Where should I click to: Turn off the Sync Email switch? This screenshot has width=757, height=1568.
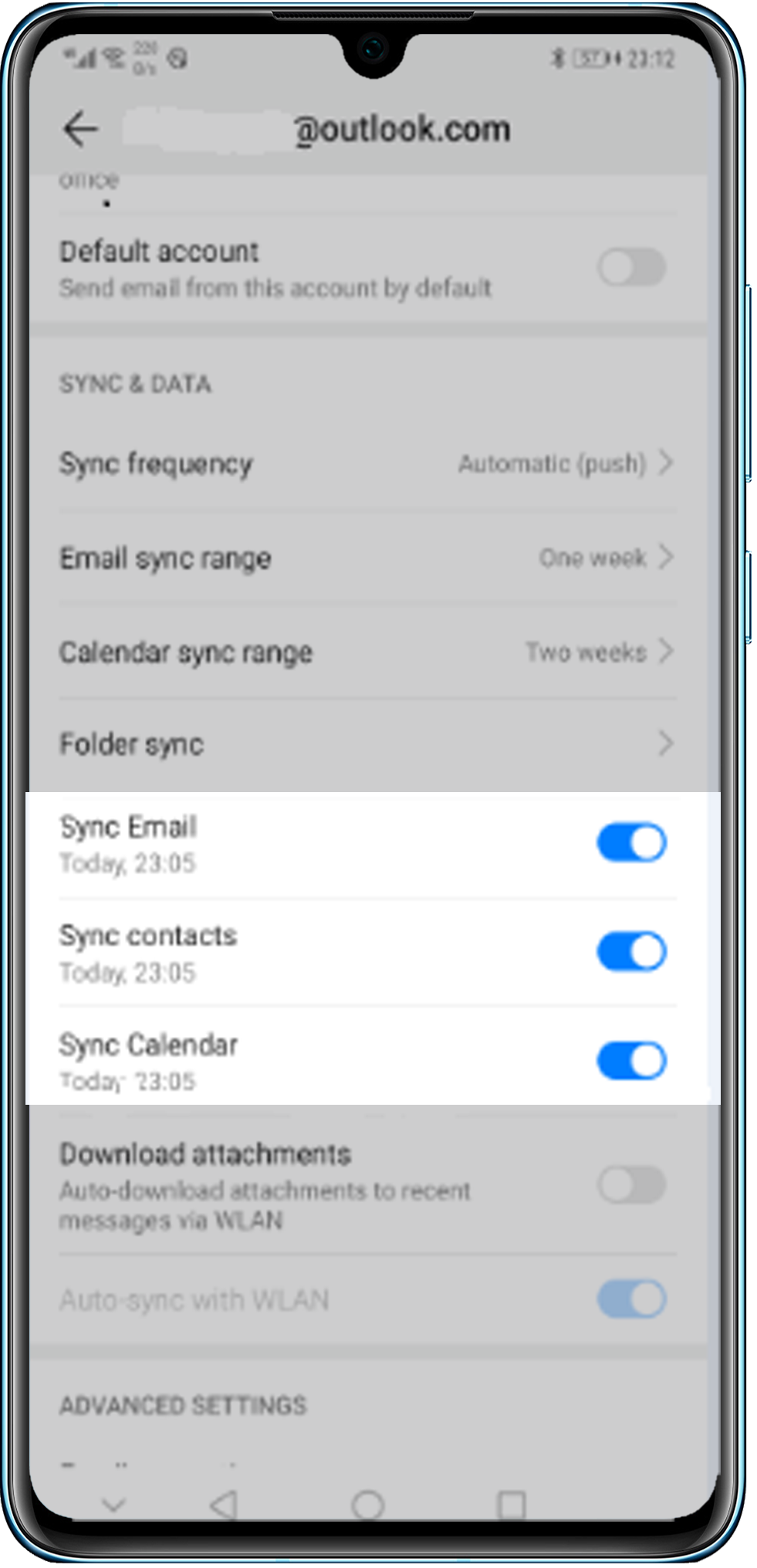point(631,842)
